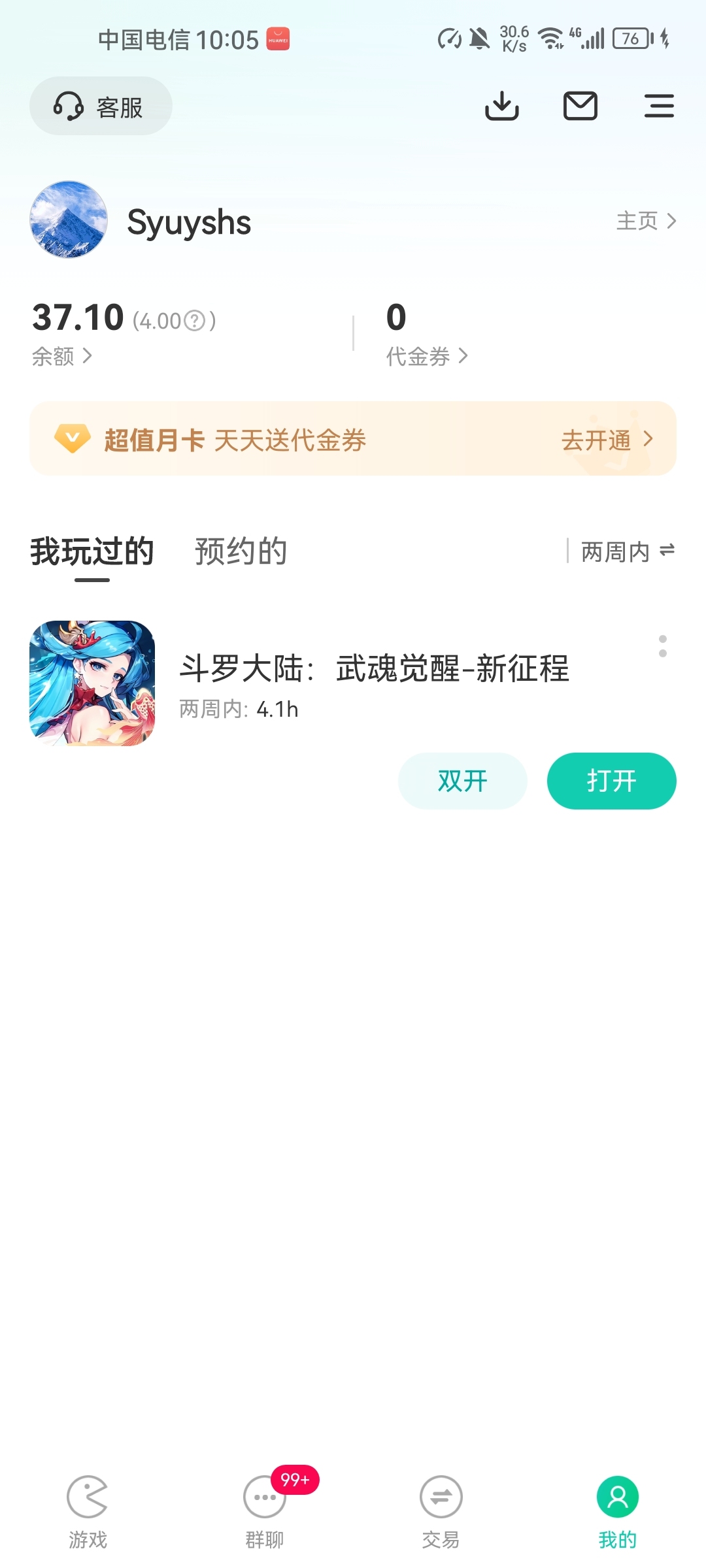This screenshot has width=706, height=1568.
Task: Open the hamburger menu
Action: pos(659,106)
